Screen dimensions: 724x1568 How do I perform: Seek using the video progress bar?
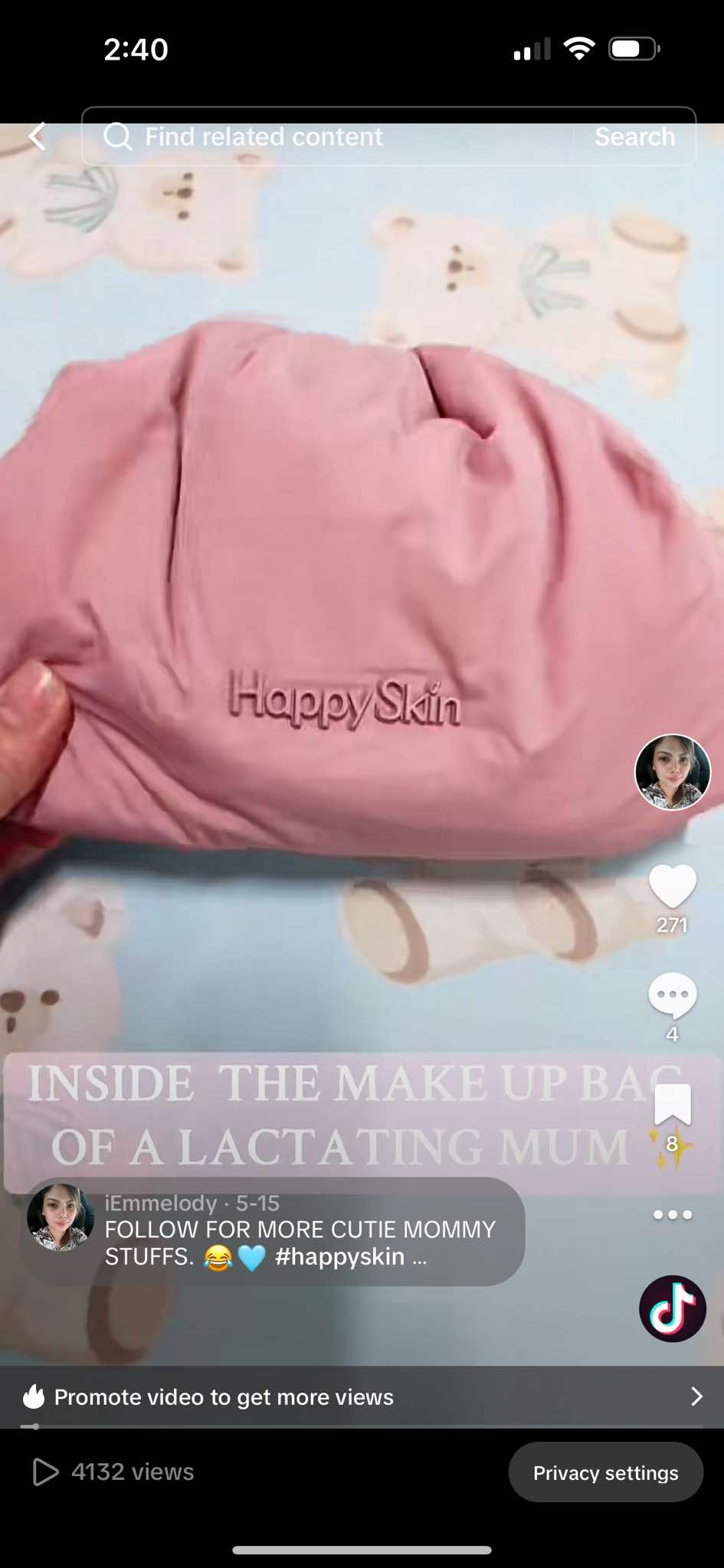pyautogui.click(x=362, y=1426)
